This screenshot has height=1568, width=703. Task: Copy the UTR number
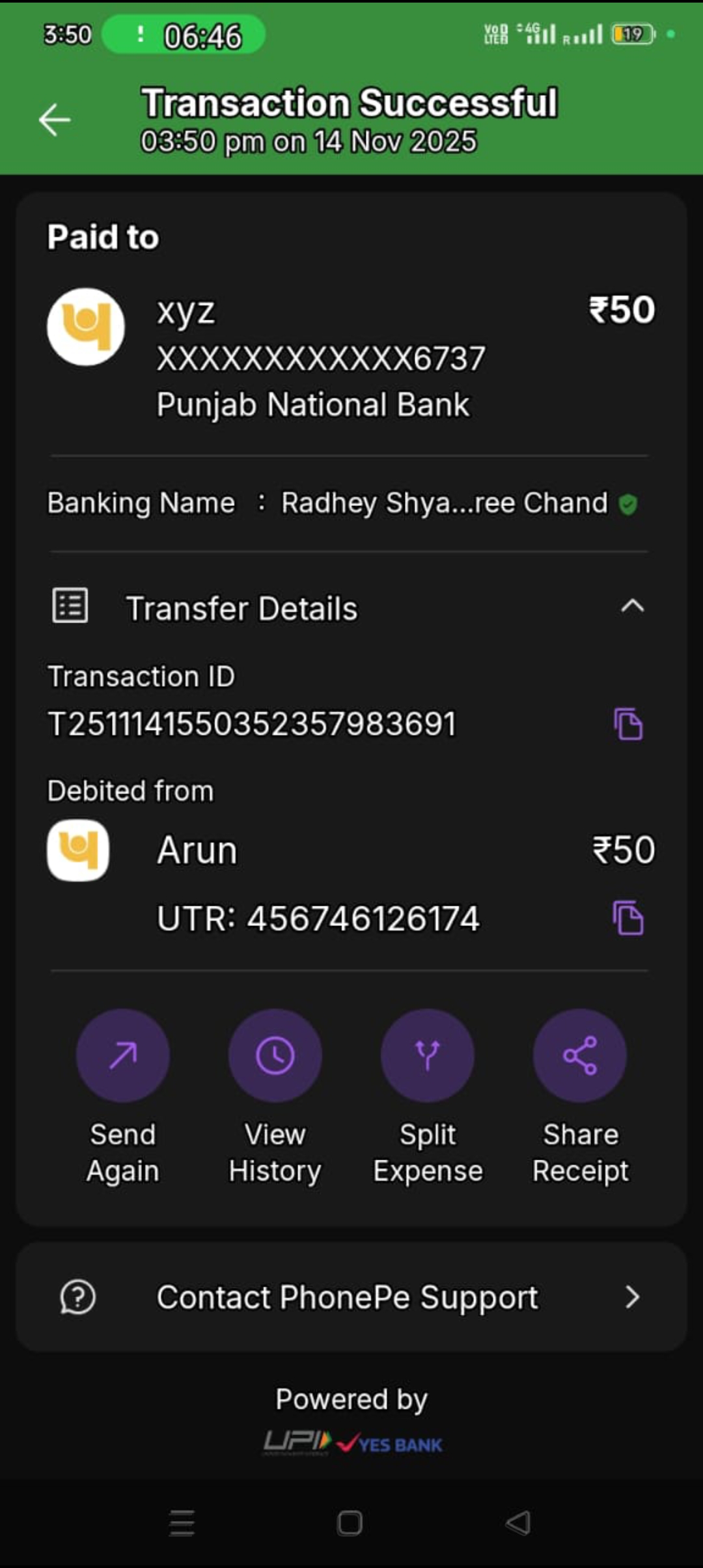tap(628, 918)
